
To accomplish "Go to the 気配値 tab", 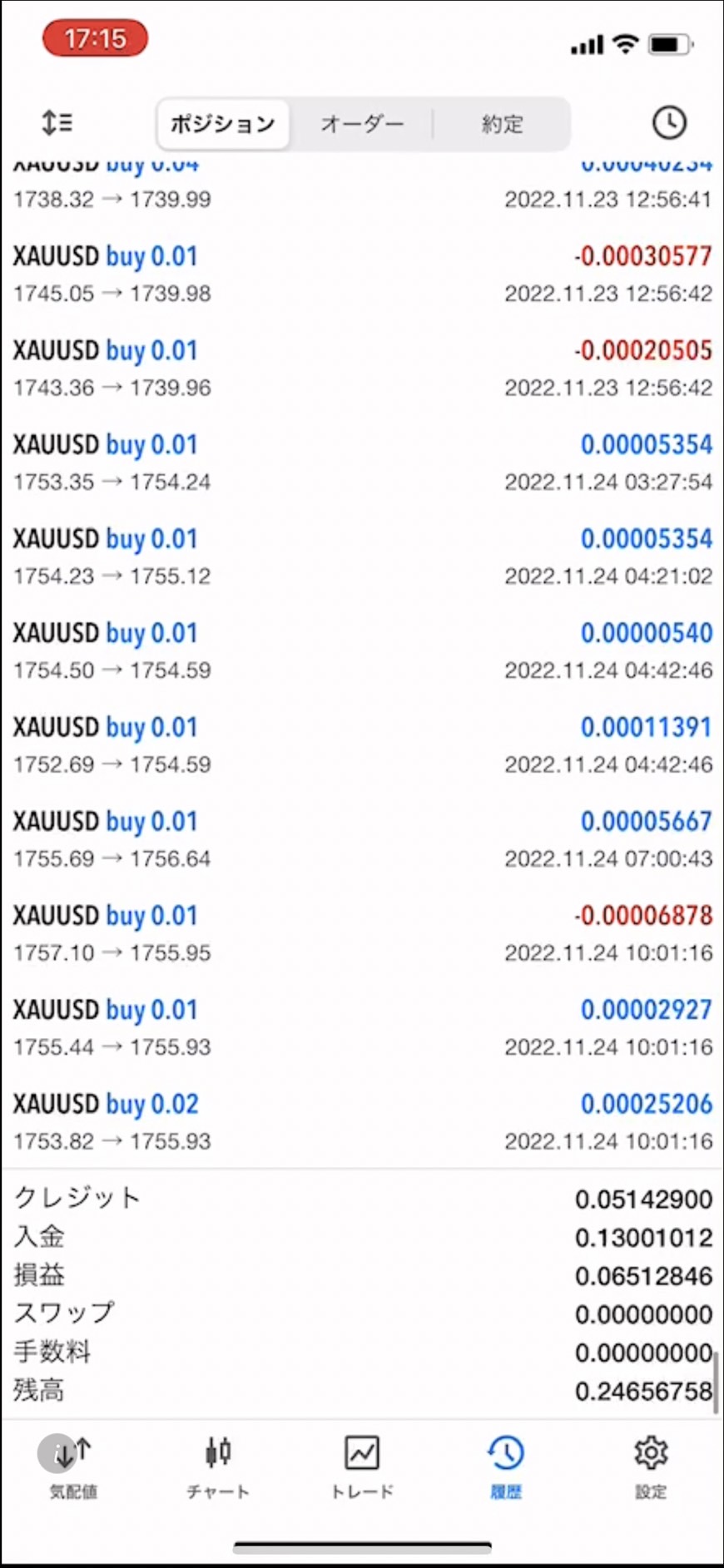I will 73,1467.
